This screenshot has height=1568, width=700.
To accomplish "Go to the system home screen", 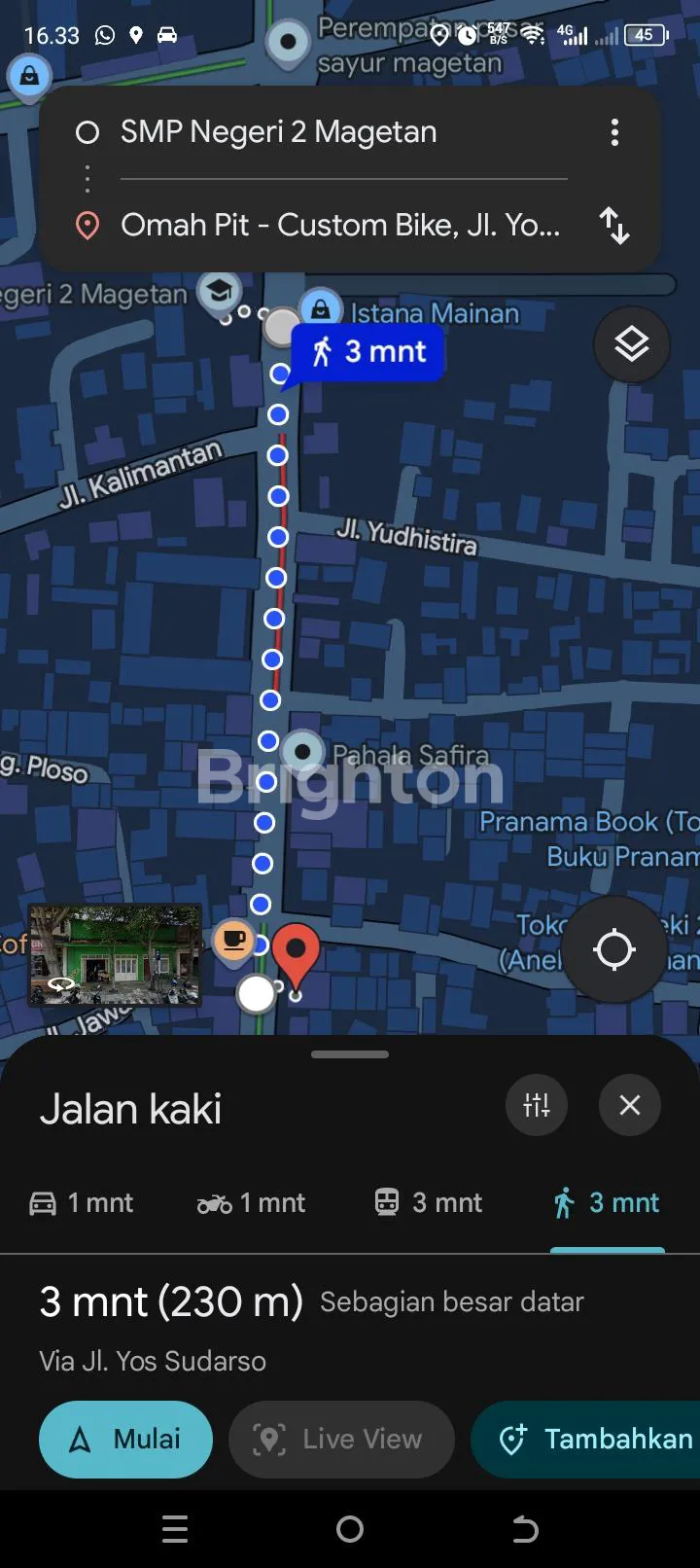I will click(x=350, y=1529).
